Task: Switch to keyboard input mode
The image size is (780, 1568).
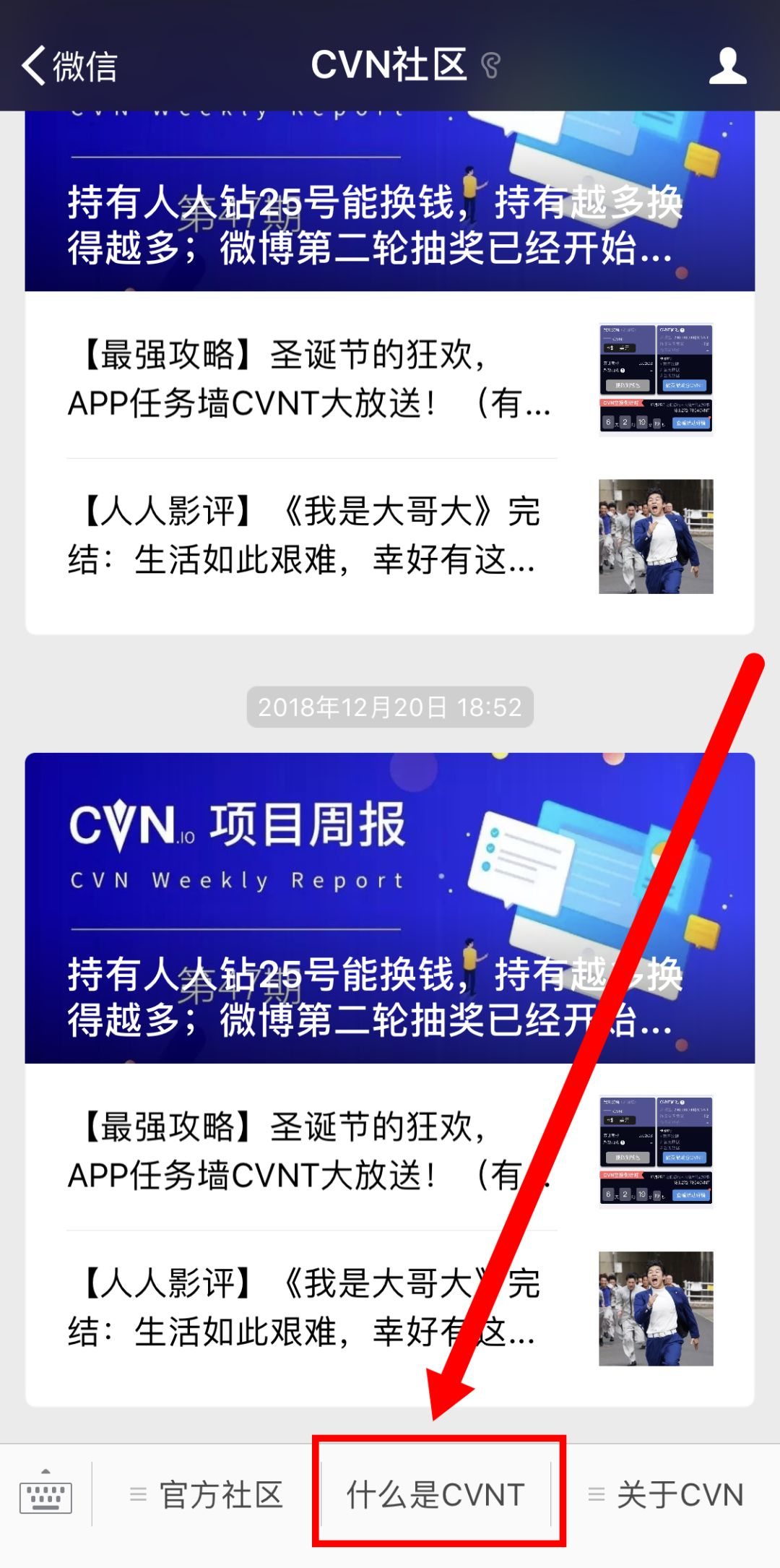Action: pyautogui.click(x=45, y=1494)
